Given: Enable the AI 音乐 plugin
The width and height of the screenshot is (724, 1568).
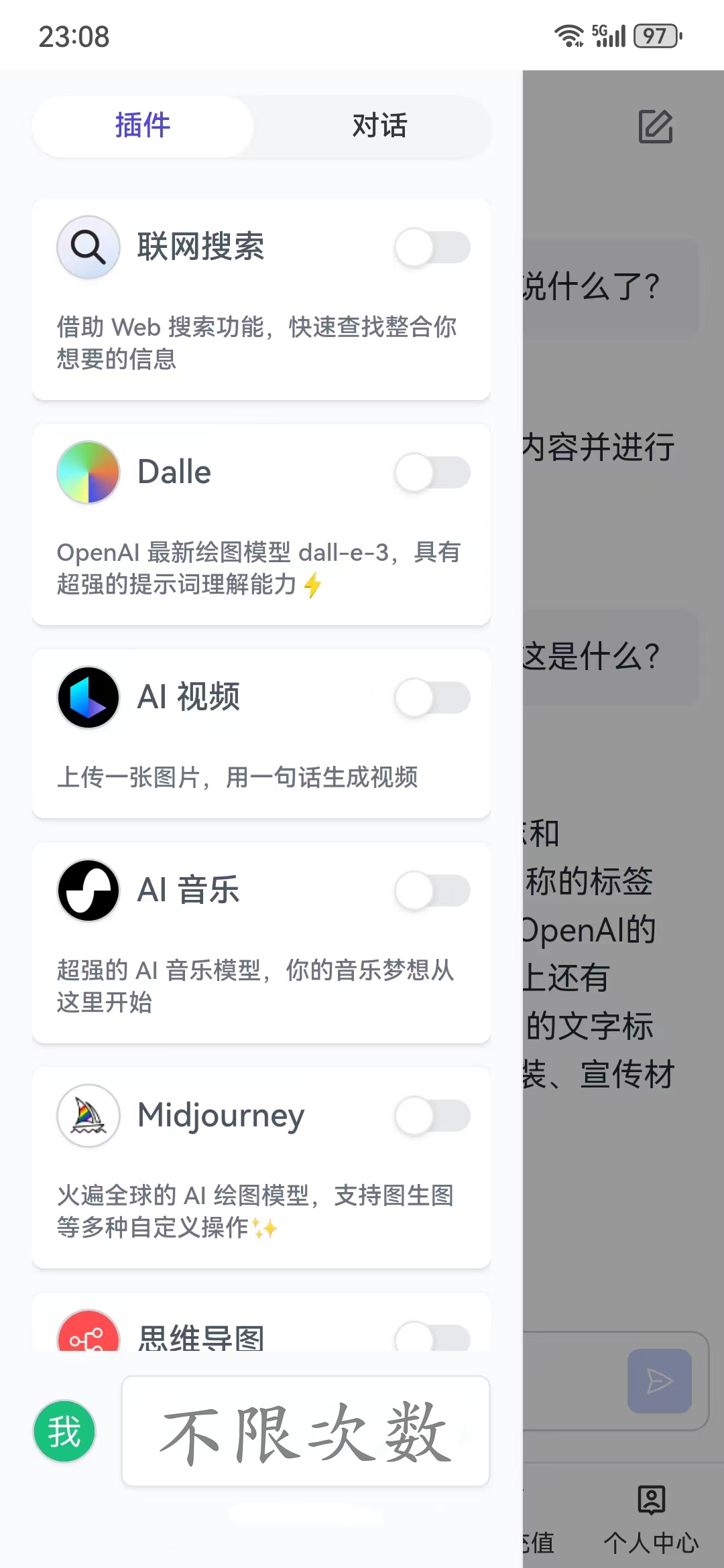Looking at the screenshot, I should point(432,891).
